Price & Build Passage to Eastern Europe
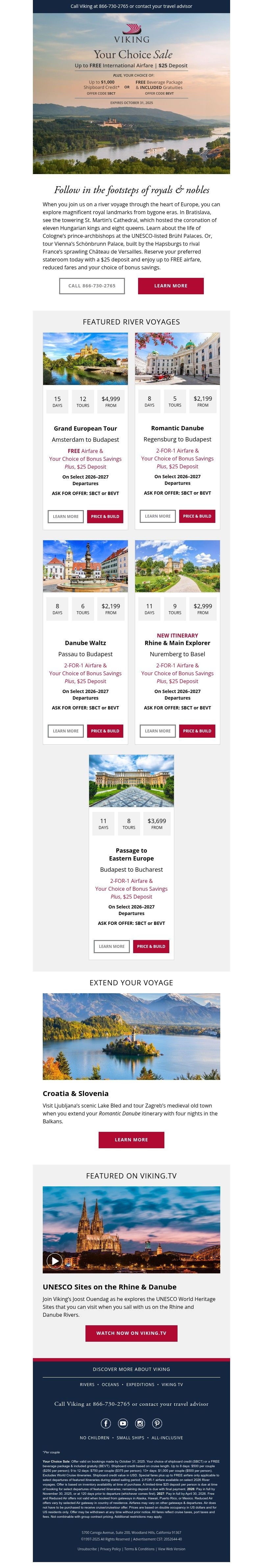Viewport: 263px width, 1568px height. coord(151,946)
